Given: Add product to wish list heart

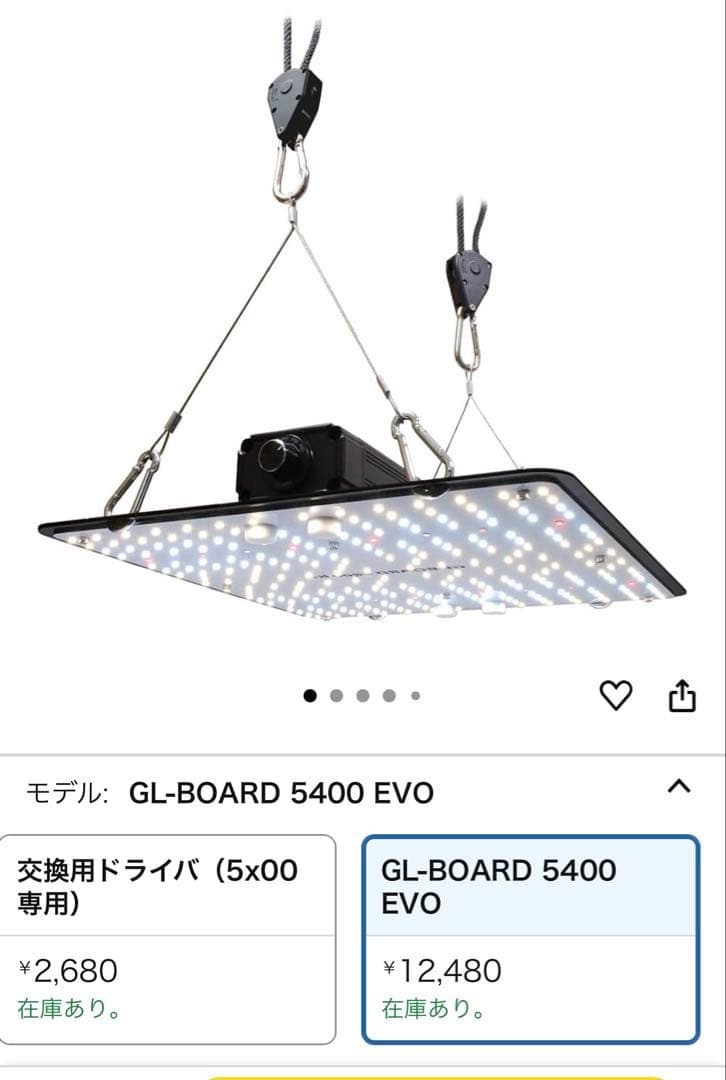Looking at the screenshot, I should point(615,695).
